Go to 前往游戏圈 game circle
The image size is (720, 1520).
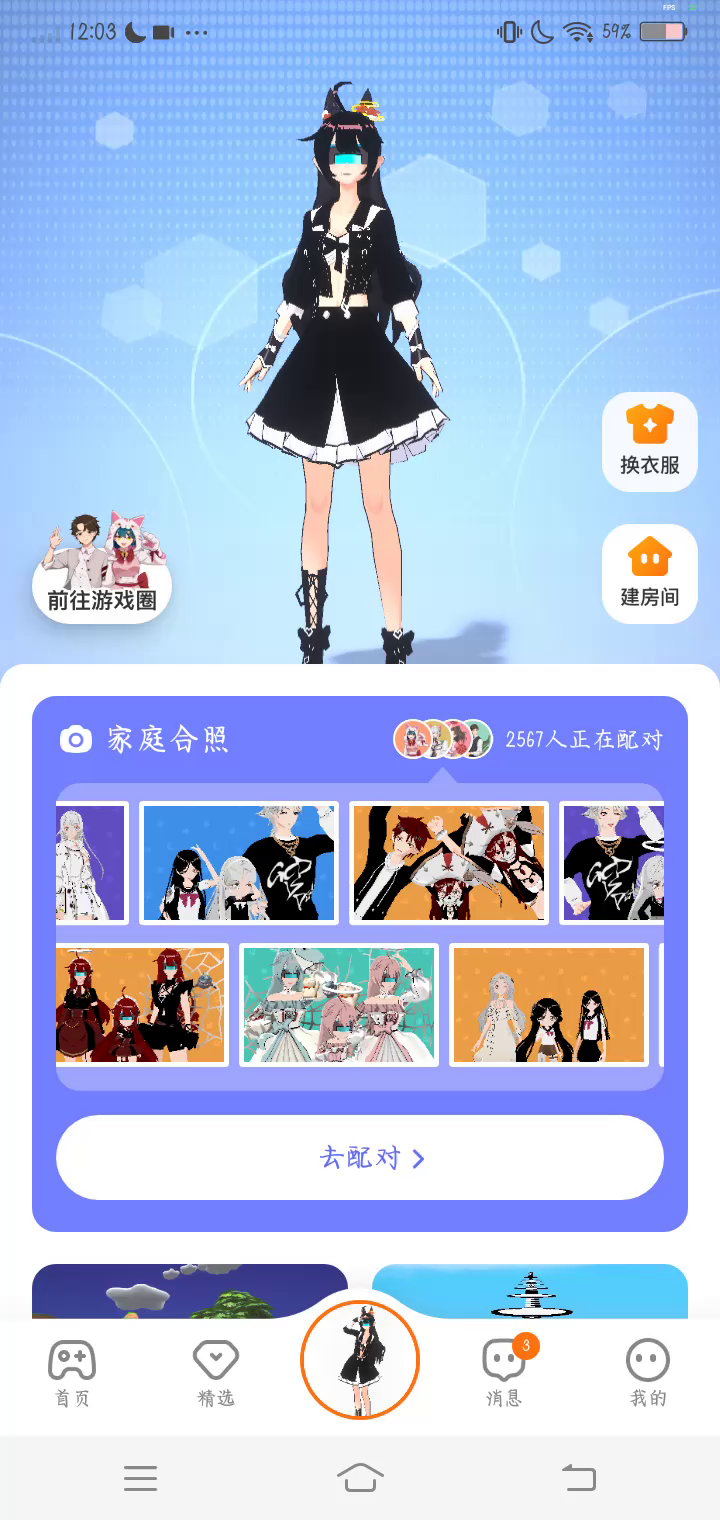click(102, 571)
